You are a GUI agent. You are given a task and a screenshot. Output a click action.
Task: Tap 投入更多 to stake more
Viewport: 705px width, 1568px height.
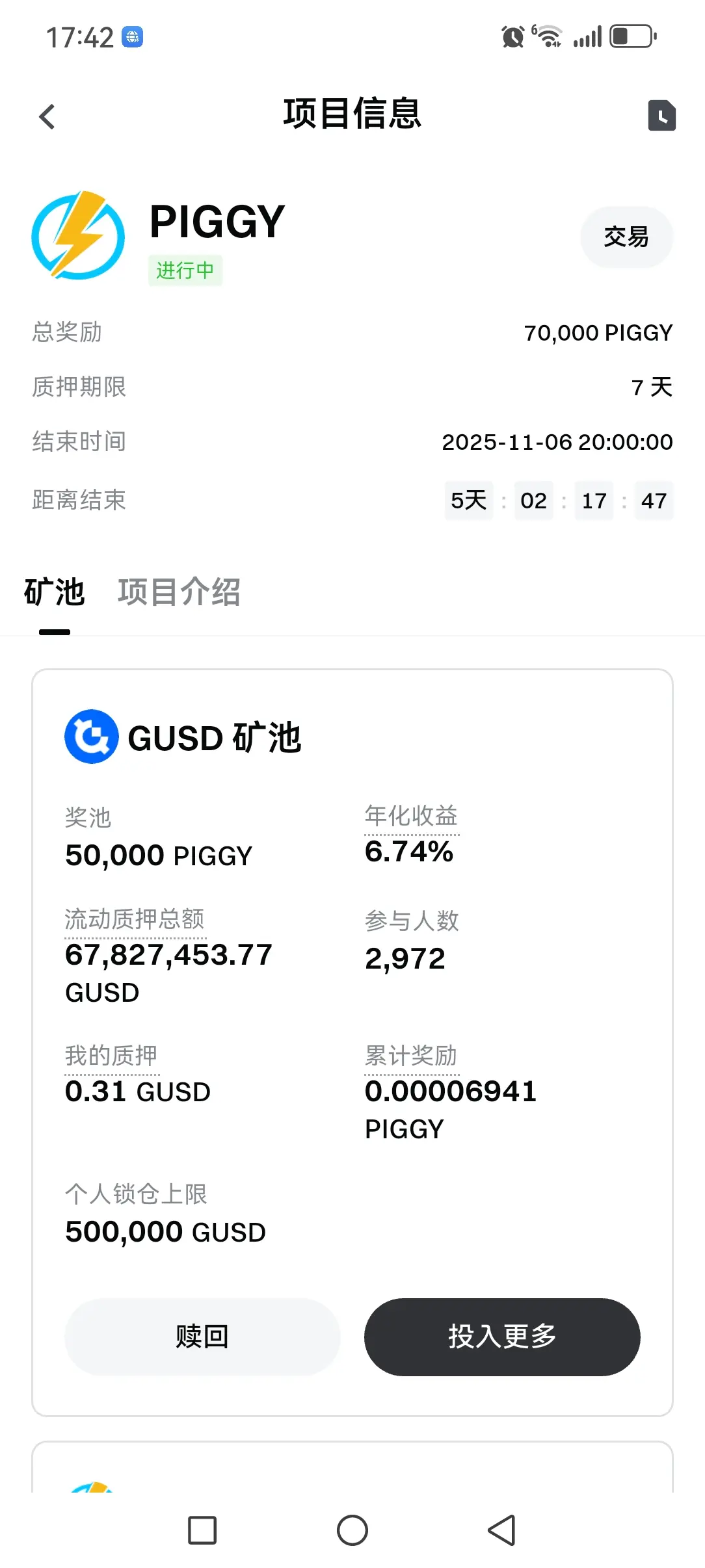502,1337
